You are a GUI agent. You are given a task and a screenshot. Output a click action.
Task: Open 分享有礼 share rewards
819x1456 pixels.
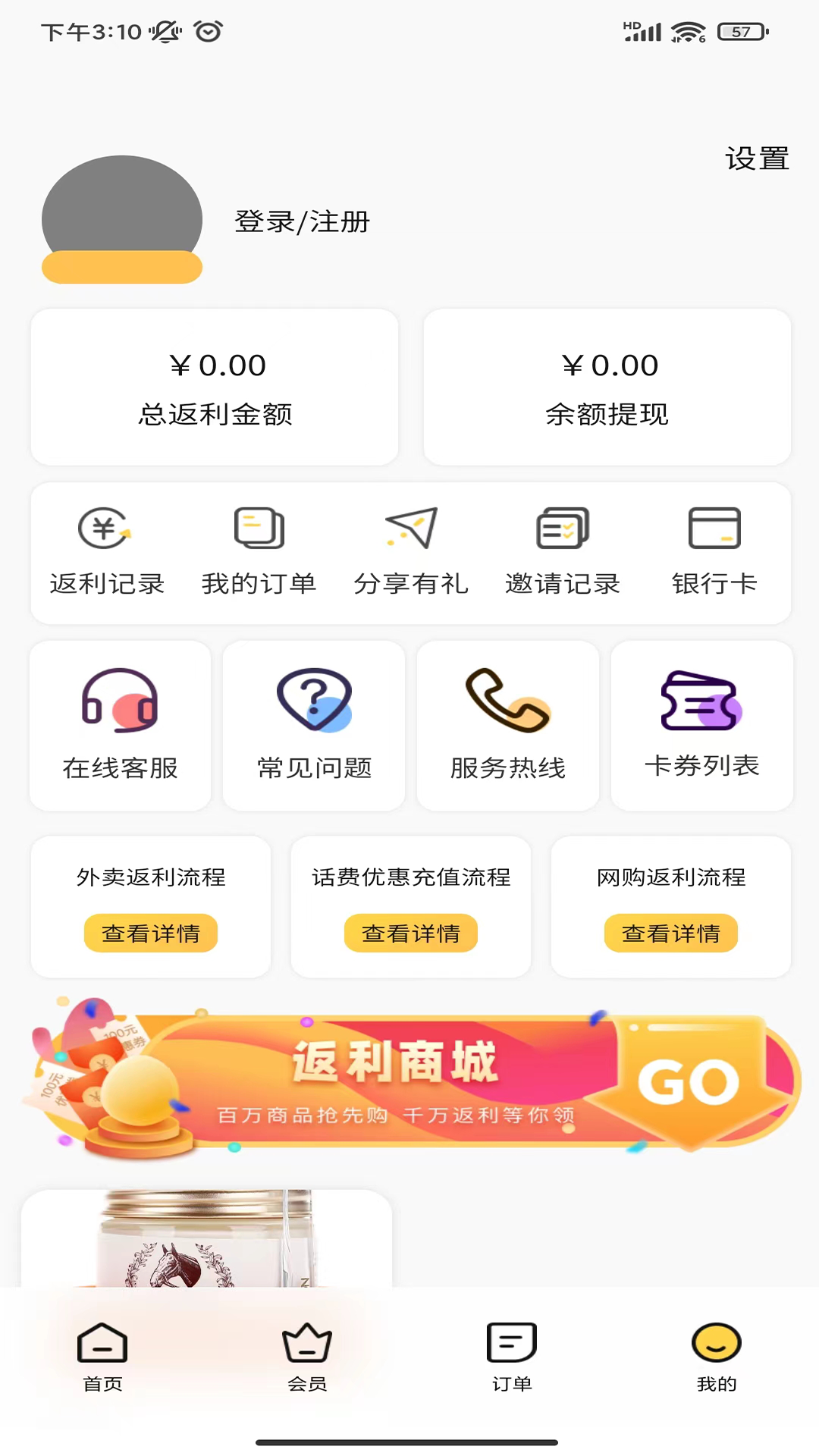point(411,551)
